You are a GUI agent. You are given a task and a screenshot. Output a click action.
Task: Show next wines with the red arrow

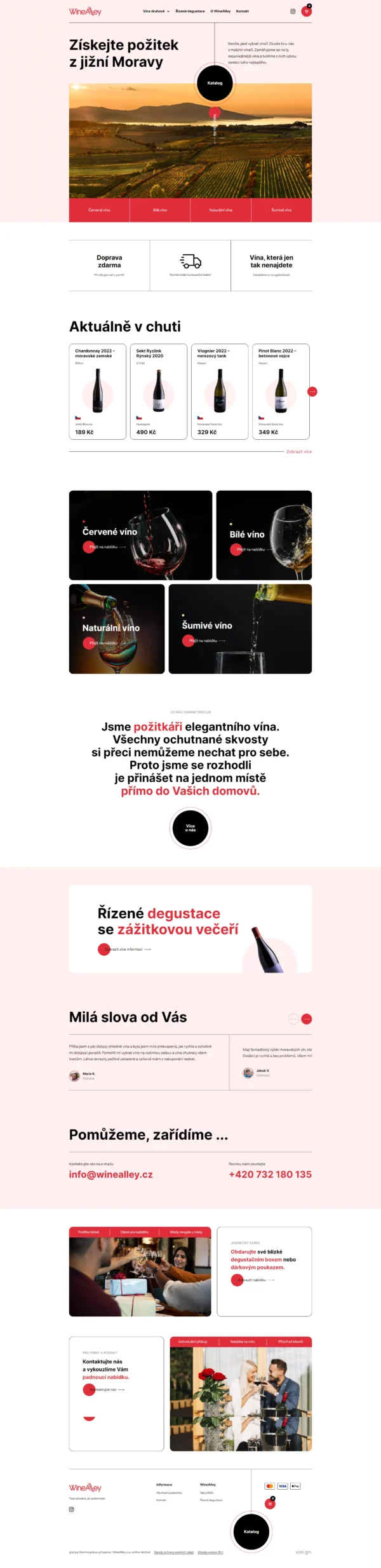click(x=312, y=392)
